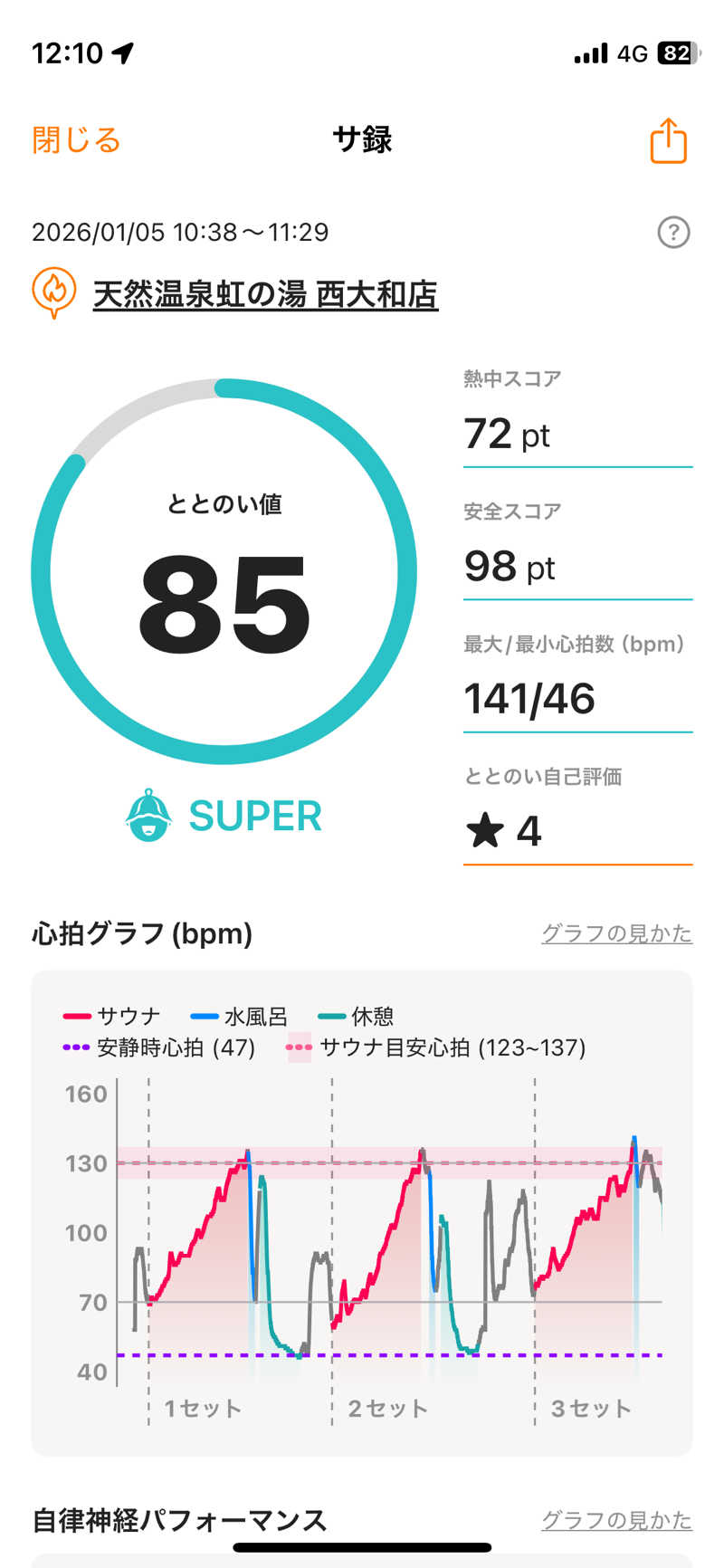Open 天然温泉虹の湯 西大和店 facility link
Screen dimensions: 724x1568
265,294
